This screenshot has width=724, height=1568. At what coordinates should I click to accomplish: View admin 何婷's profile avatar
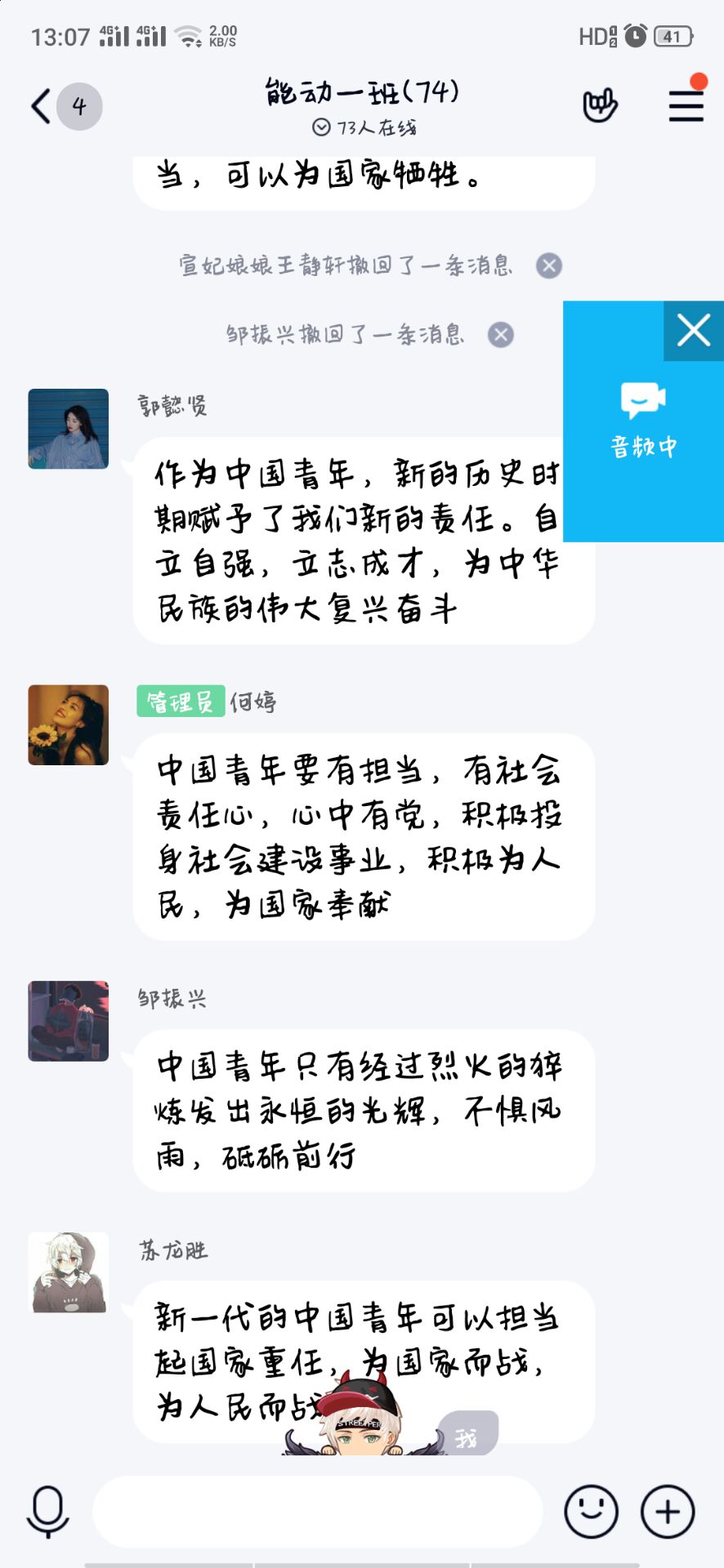pos(69,725)
